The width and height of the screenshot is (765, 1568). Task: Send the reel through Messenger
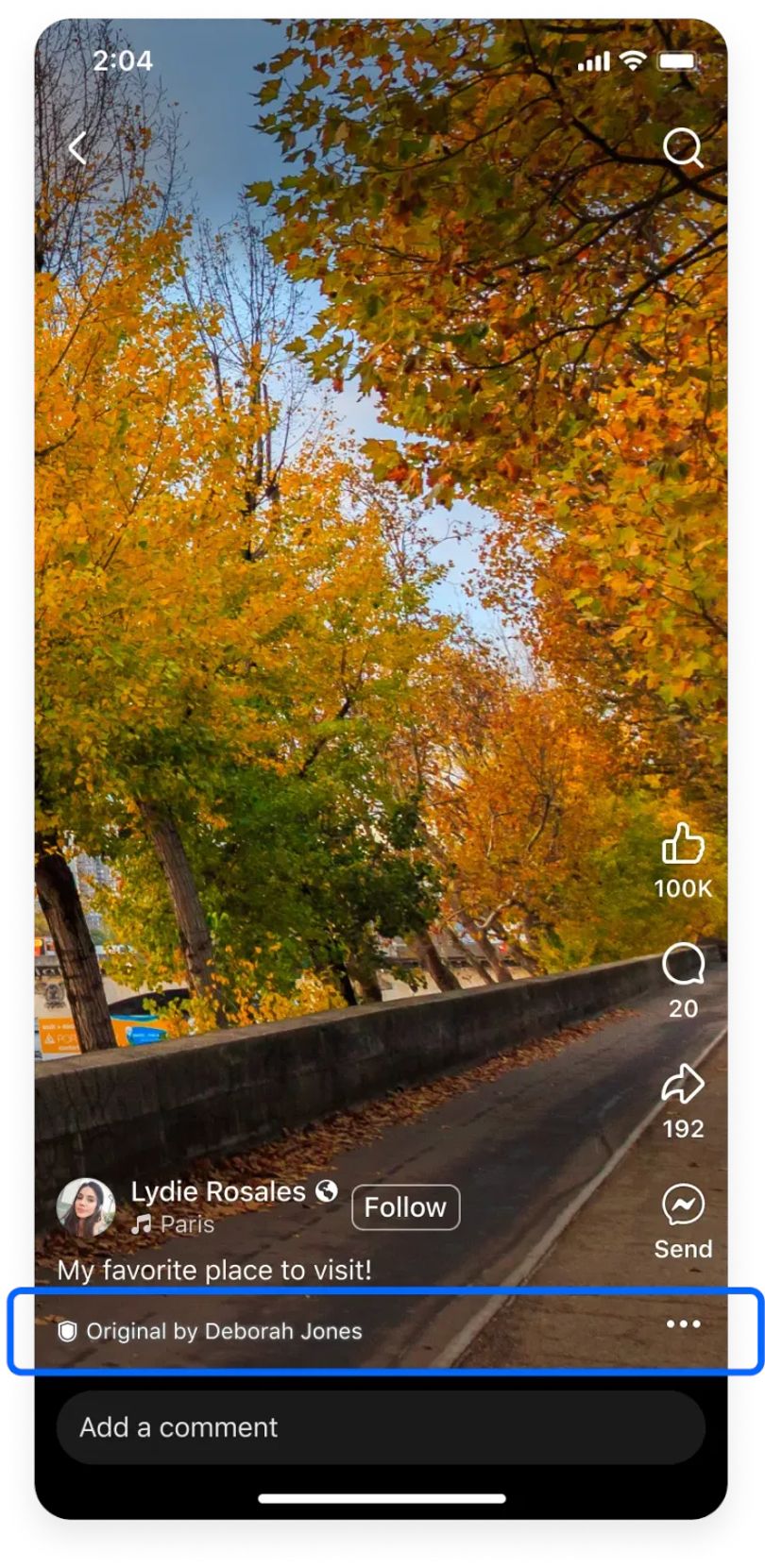(683, 1206)
